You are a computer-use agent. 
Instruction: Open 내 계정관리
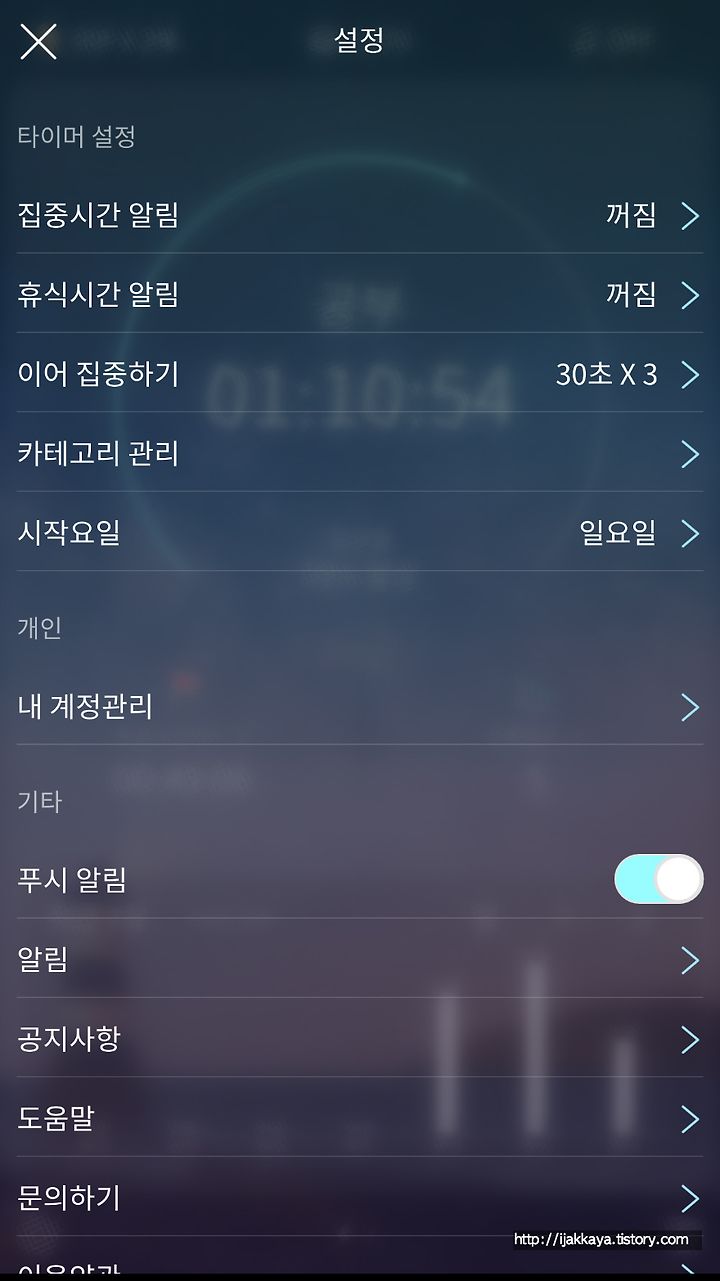360,706
